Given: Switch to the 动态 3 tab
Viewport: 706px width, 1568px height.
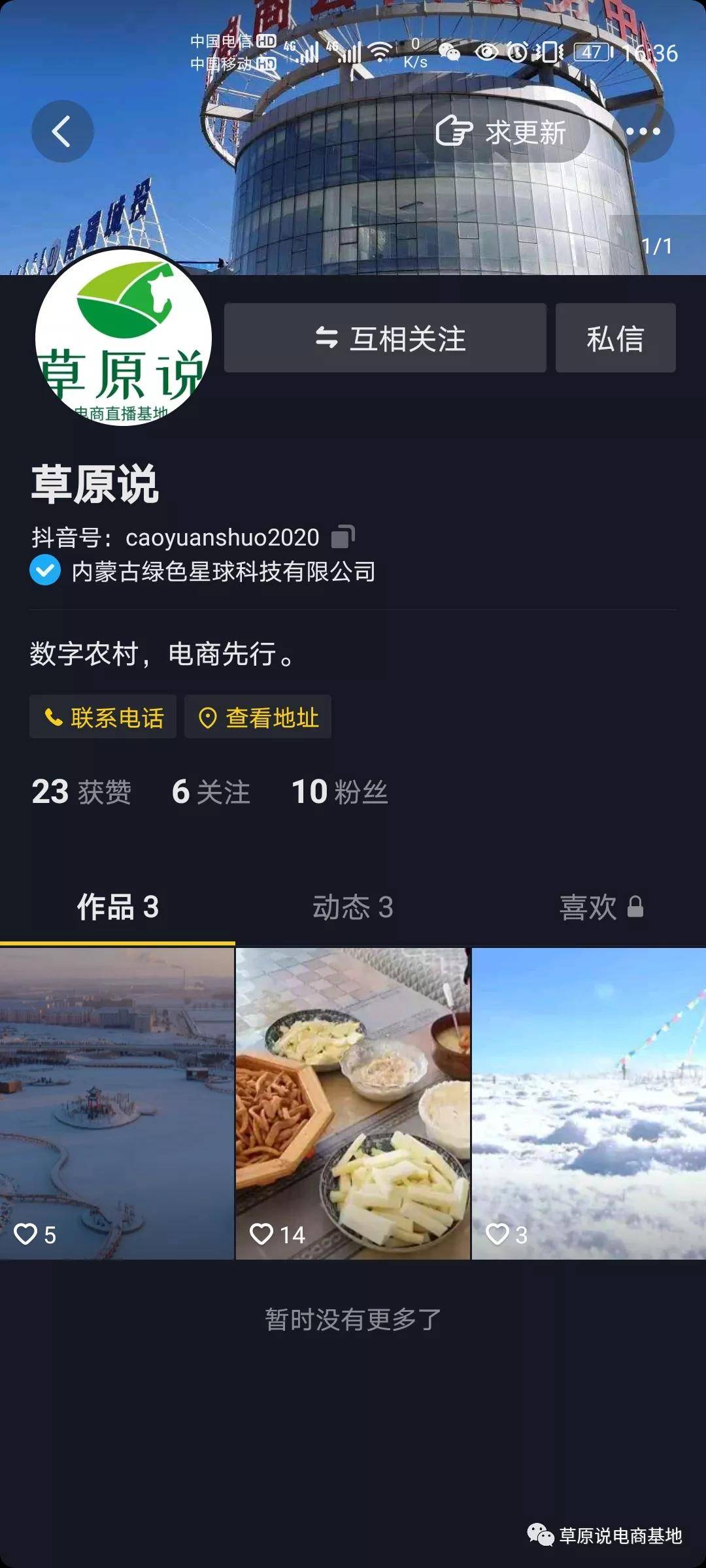Looking at the screenshot, I should coord(352,907).
